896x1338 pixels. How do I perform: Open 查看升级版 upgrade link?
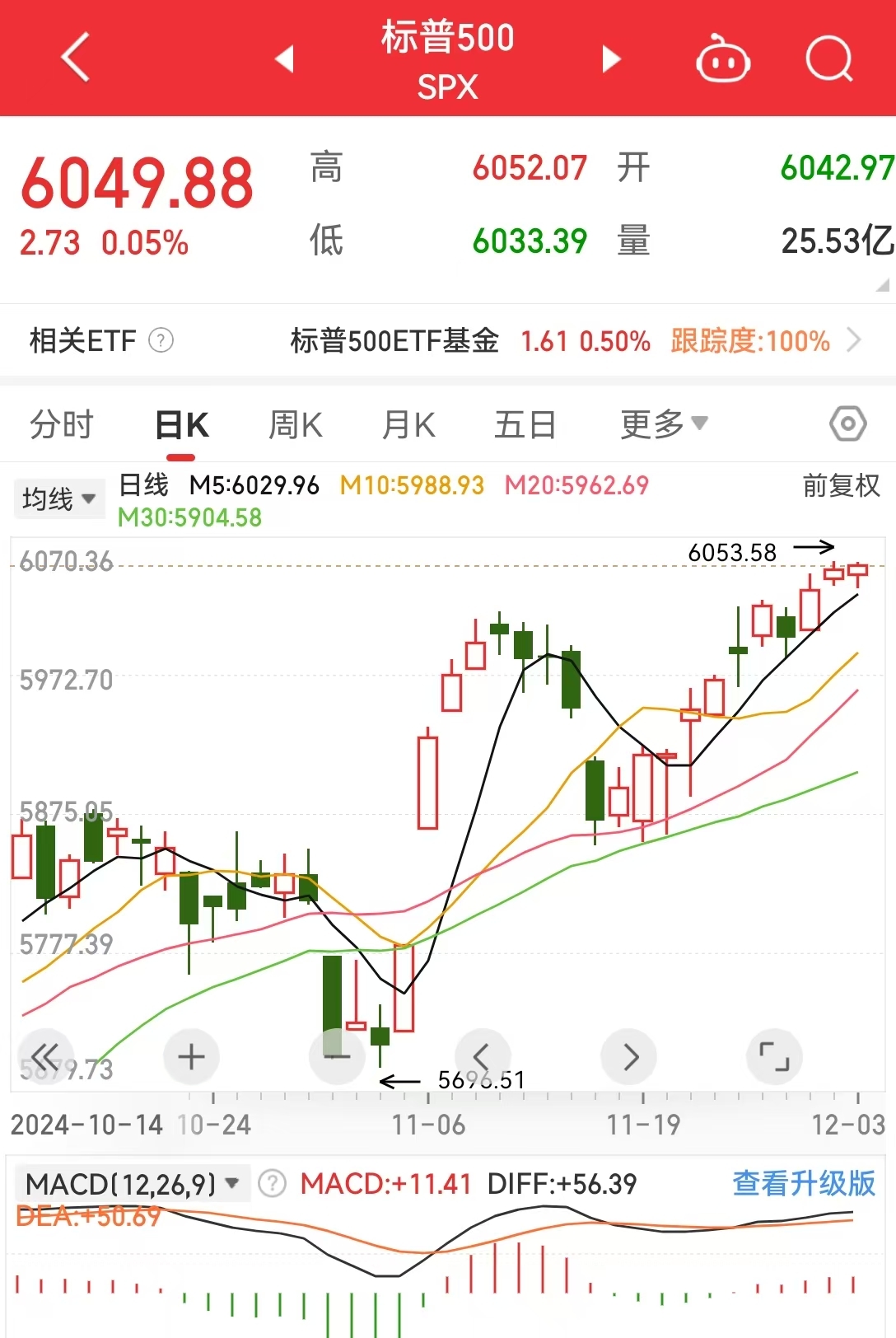tap(803, 1184)
